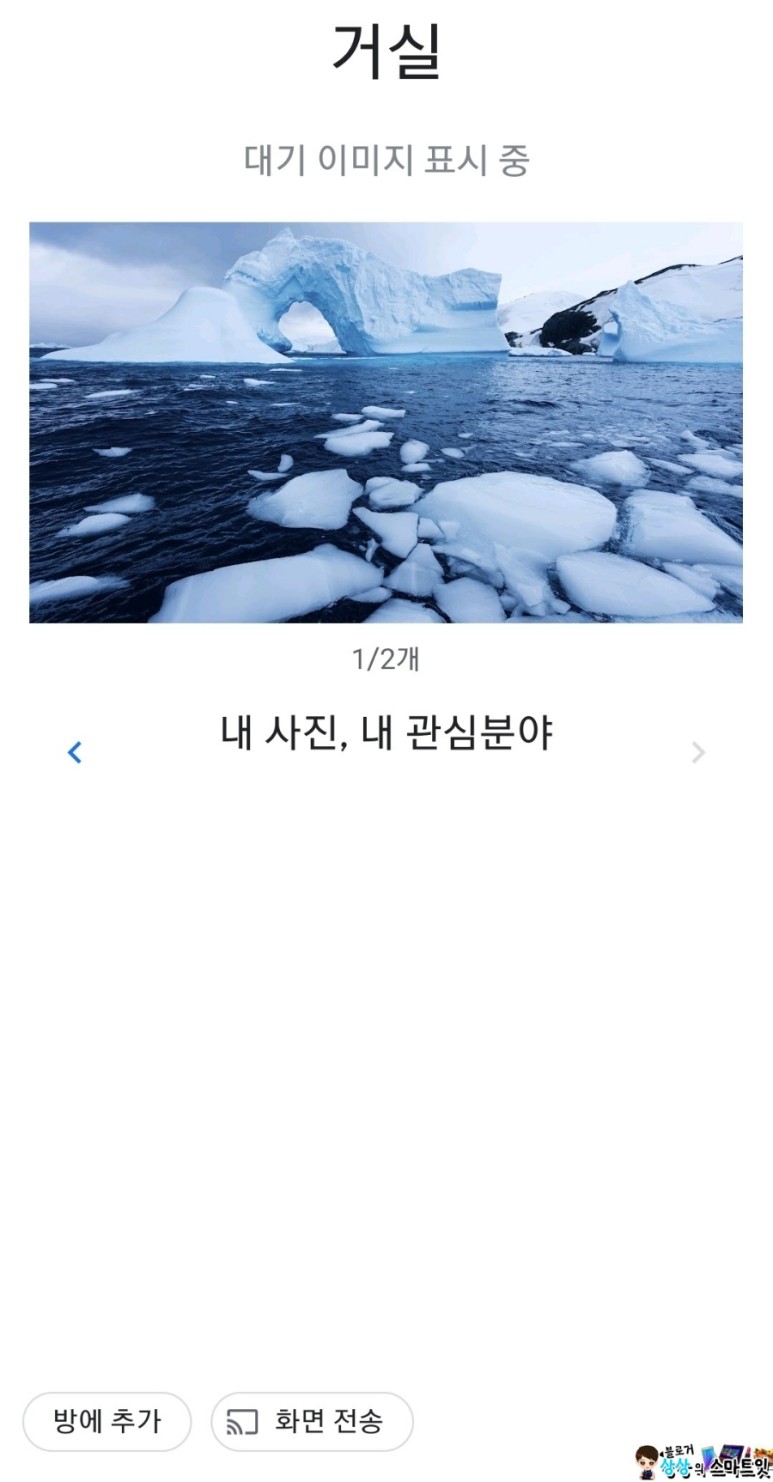Tap the 대기 이미지 표시 중 status text
Screen dimensions: 773x1482
(x=386, y=158)
